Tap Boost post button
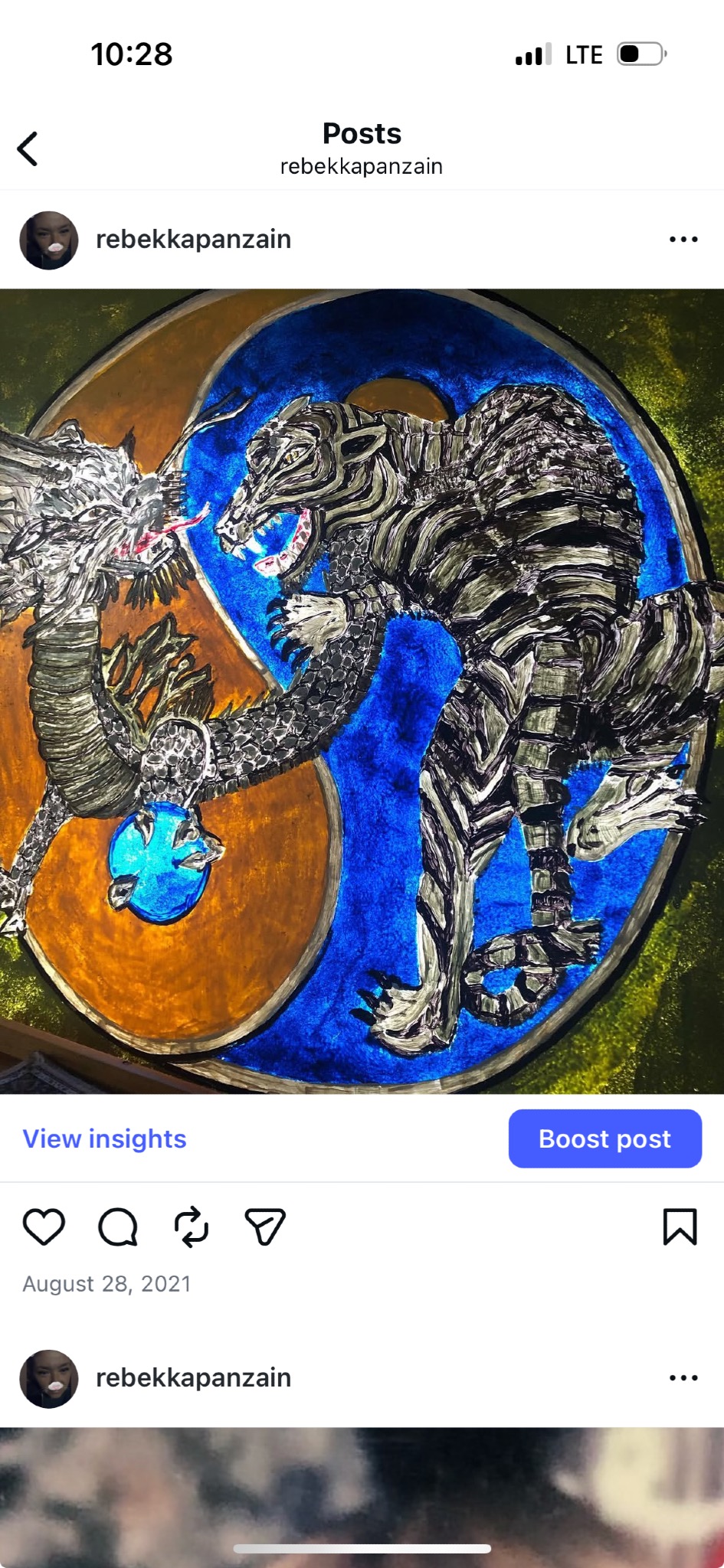The width and height of the screenshot is (724, 1568). pos(605,1138)
